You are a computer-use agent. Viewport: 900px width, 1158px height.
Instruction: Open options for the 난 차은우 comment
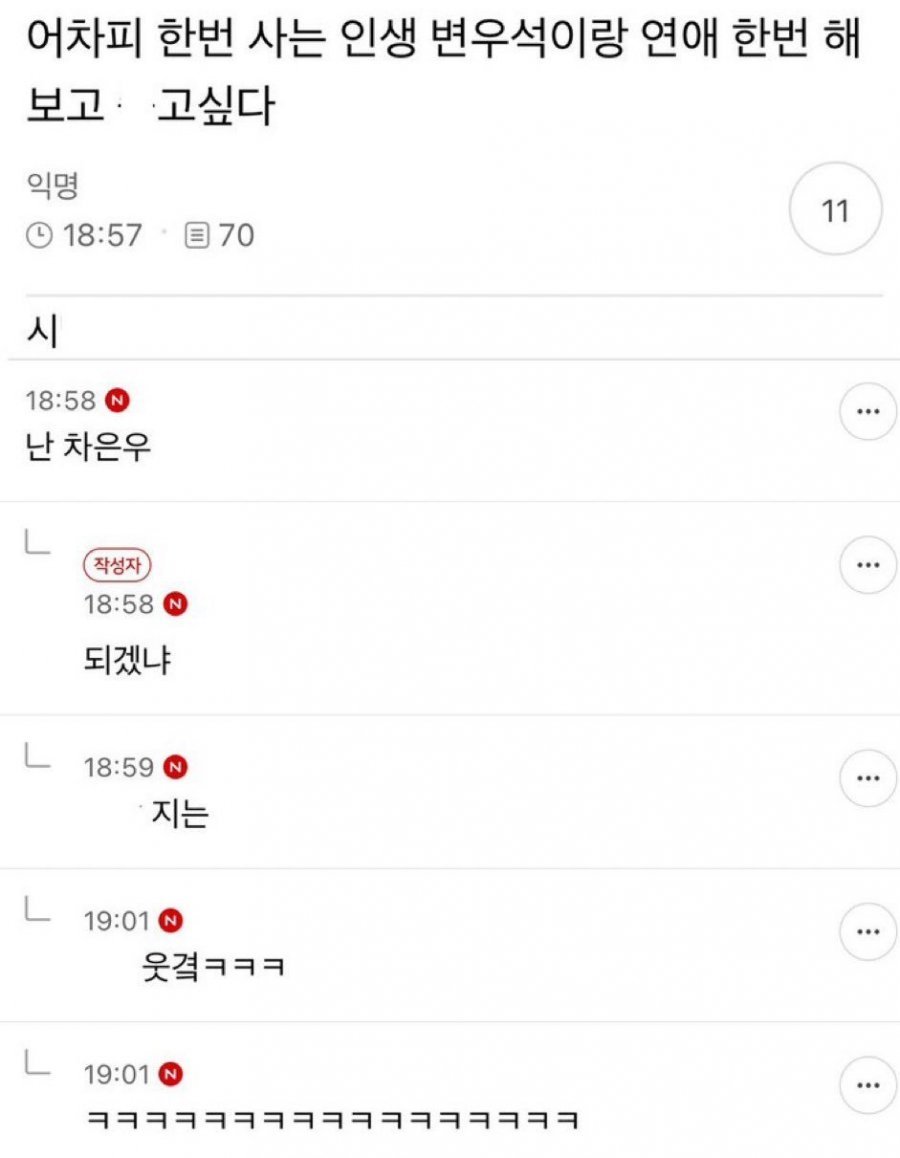click(x=868, y=411)
